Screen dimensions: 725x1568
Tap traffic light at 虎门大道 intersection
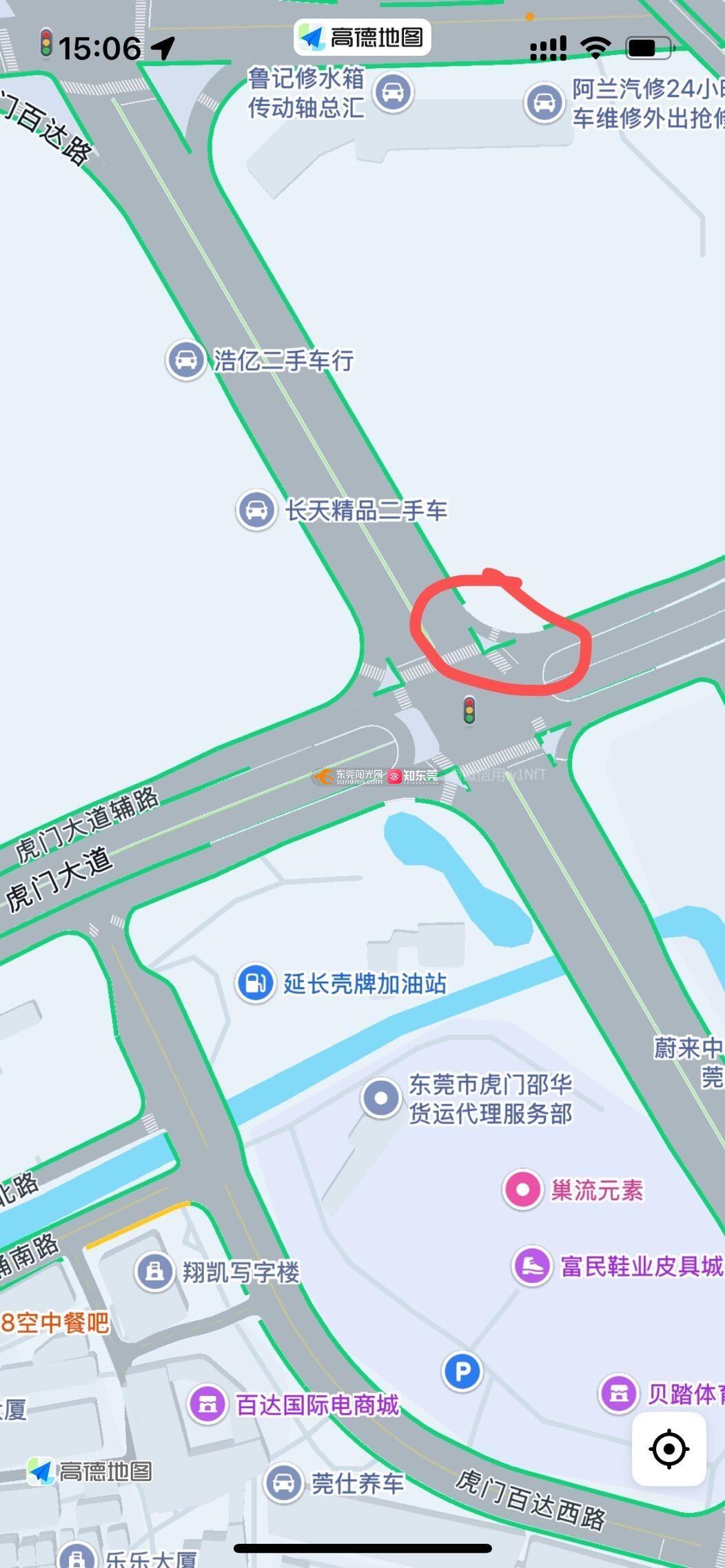pyautogui.click(x=469, y=710)
